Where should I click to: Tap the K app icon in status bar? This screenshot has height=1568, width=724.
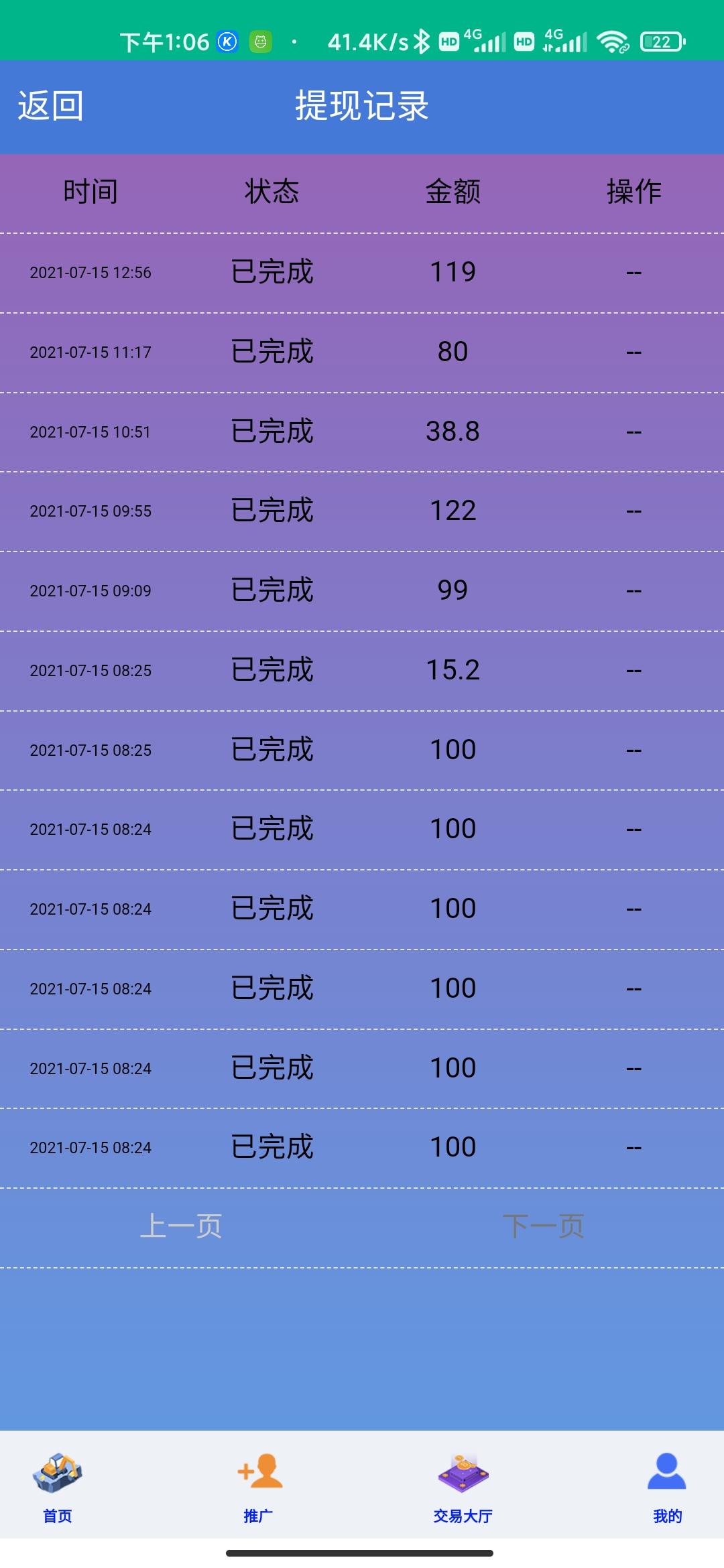(x=227, y=42)
